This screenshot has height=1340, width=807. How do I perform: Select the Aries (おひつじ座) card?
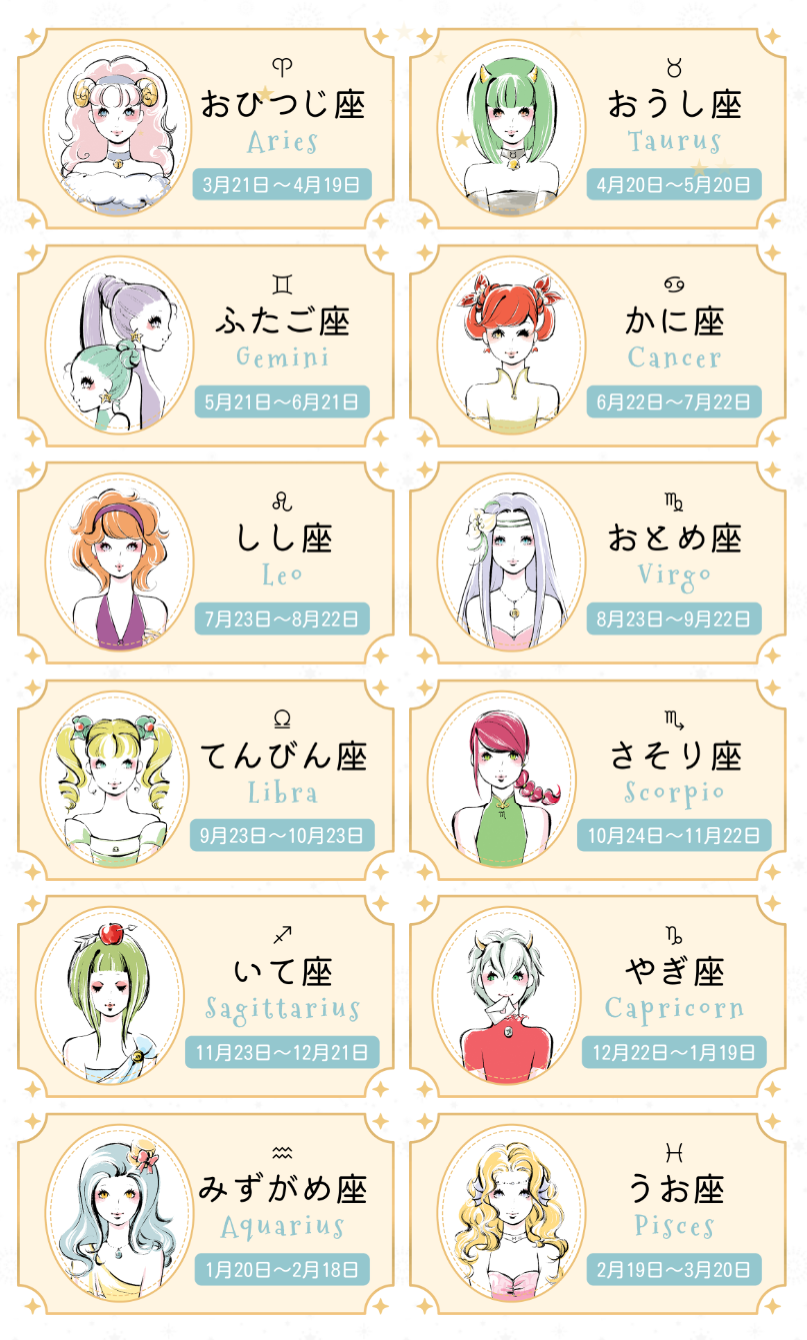[205, 128]
